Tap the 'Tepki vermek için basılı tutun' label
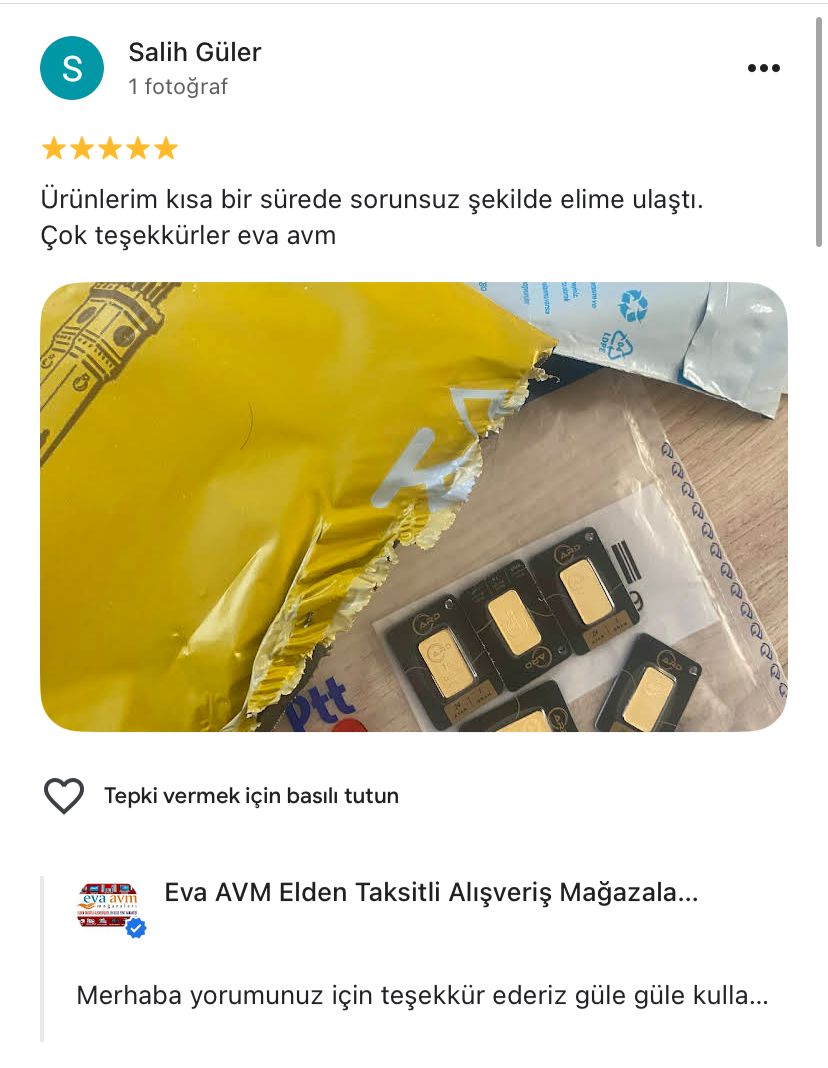828x1068 pixels. point(252,795)
